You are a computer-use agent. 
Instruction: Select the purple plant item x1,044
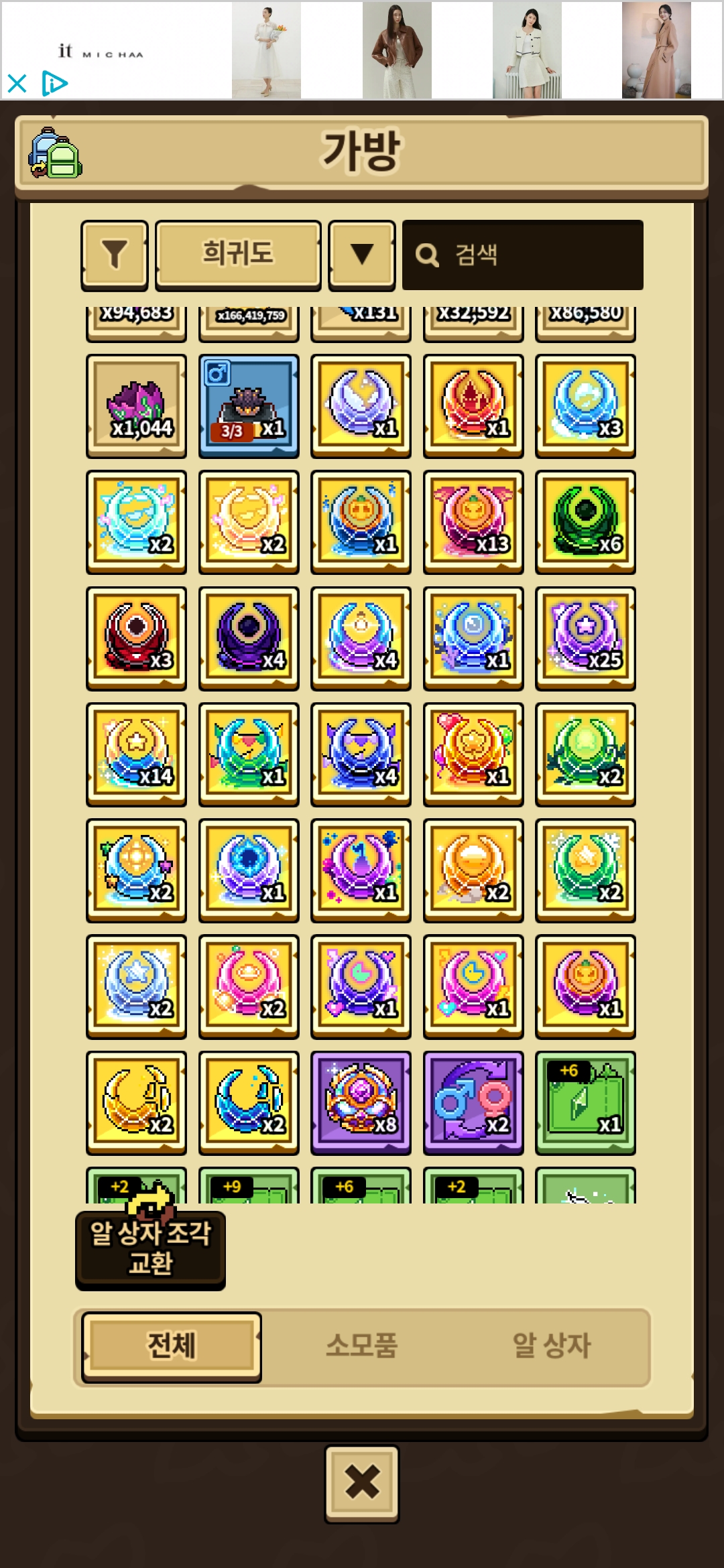[137, 405]
